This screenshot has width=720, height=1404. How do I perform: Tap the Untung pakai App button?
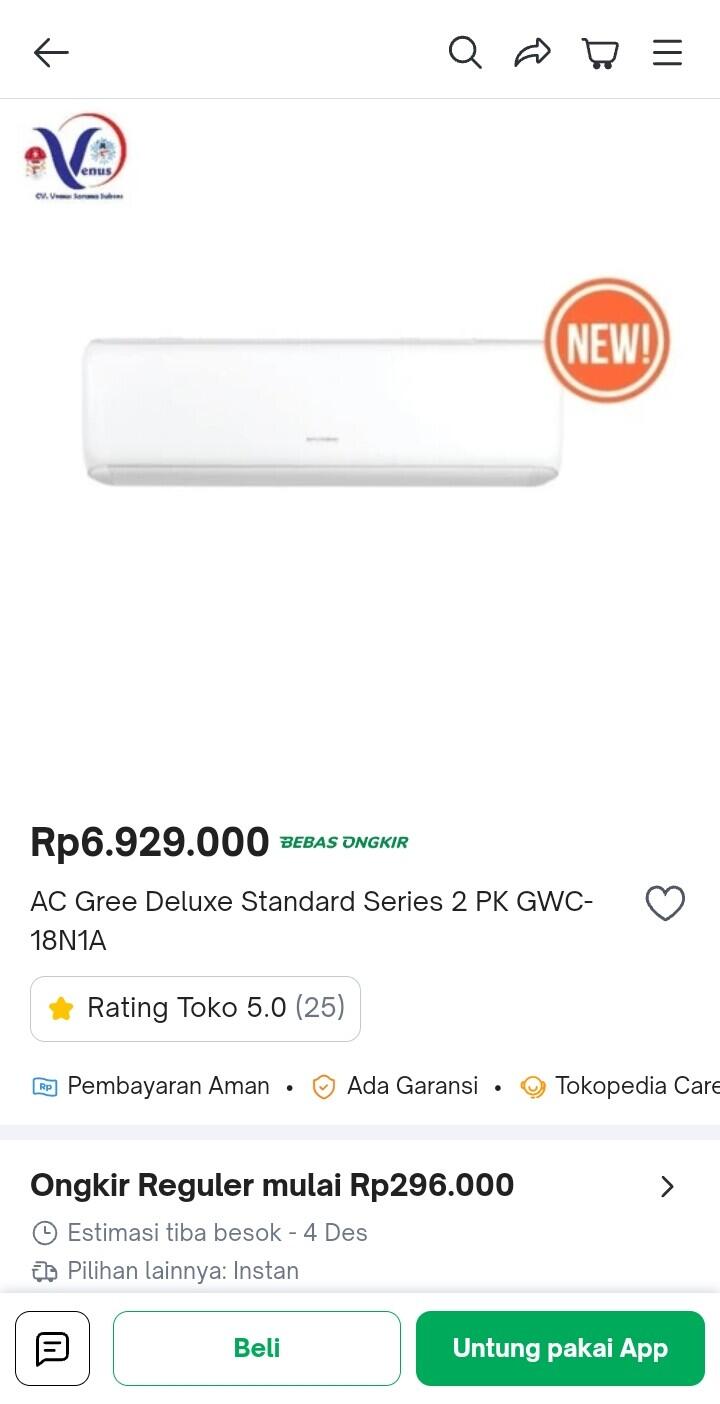(x=560, y=1347)
